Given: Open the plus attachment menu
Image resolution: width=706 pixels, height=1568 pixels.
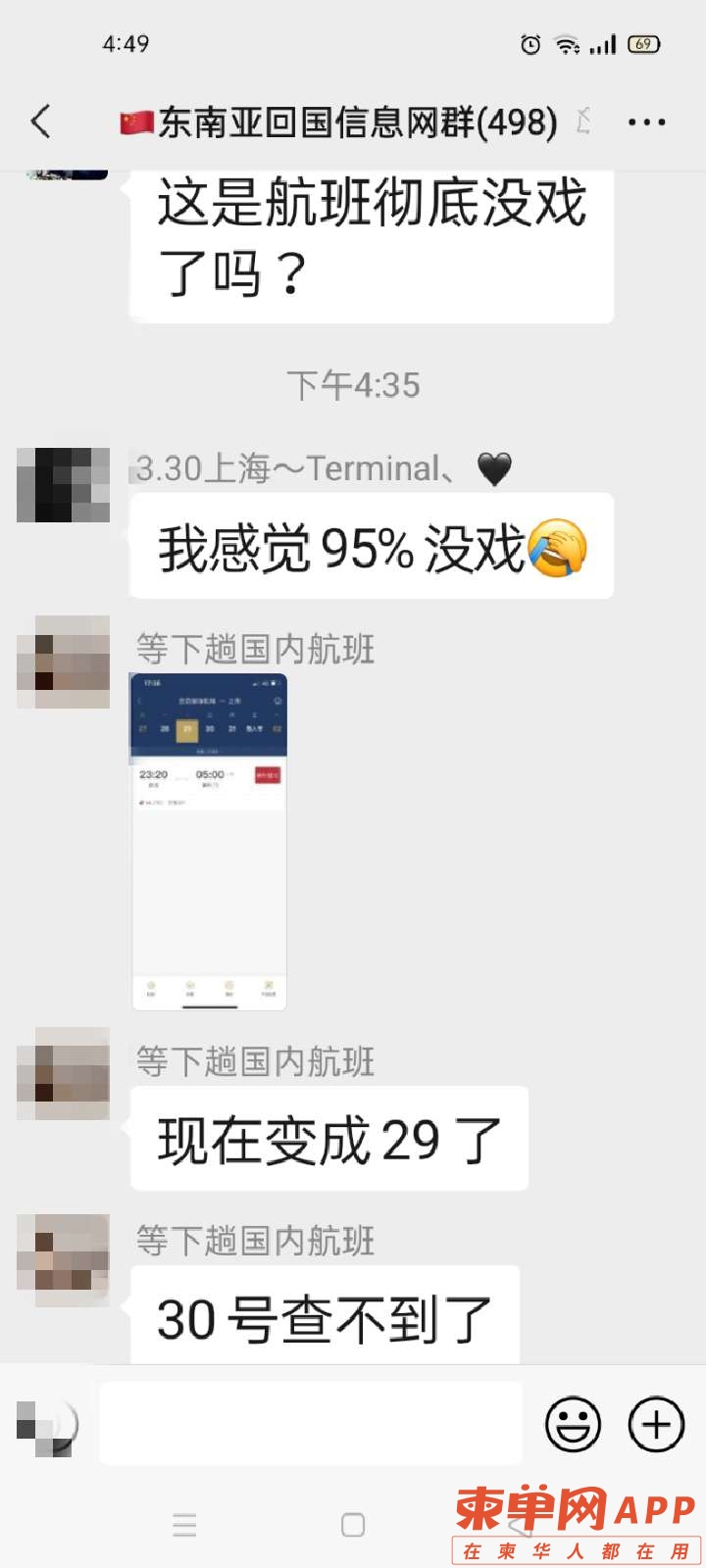Looking at the screenshot, I should (x=656, y=1423).
